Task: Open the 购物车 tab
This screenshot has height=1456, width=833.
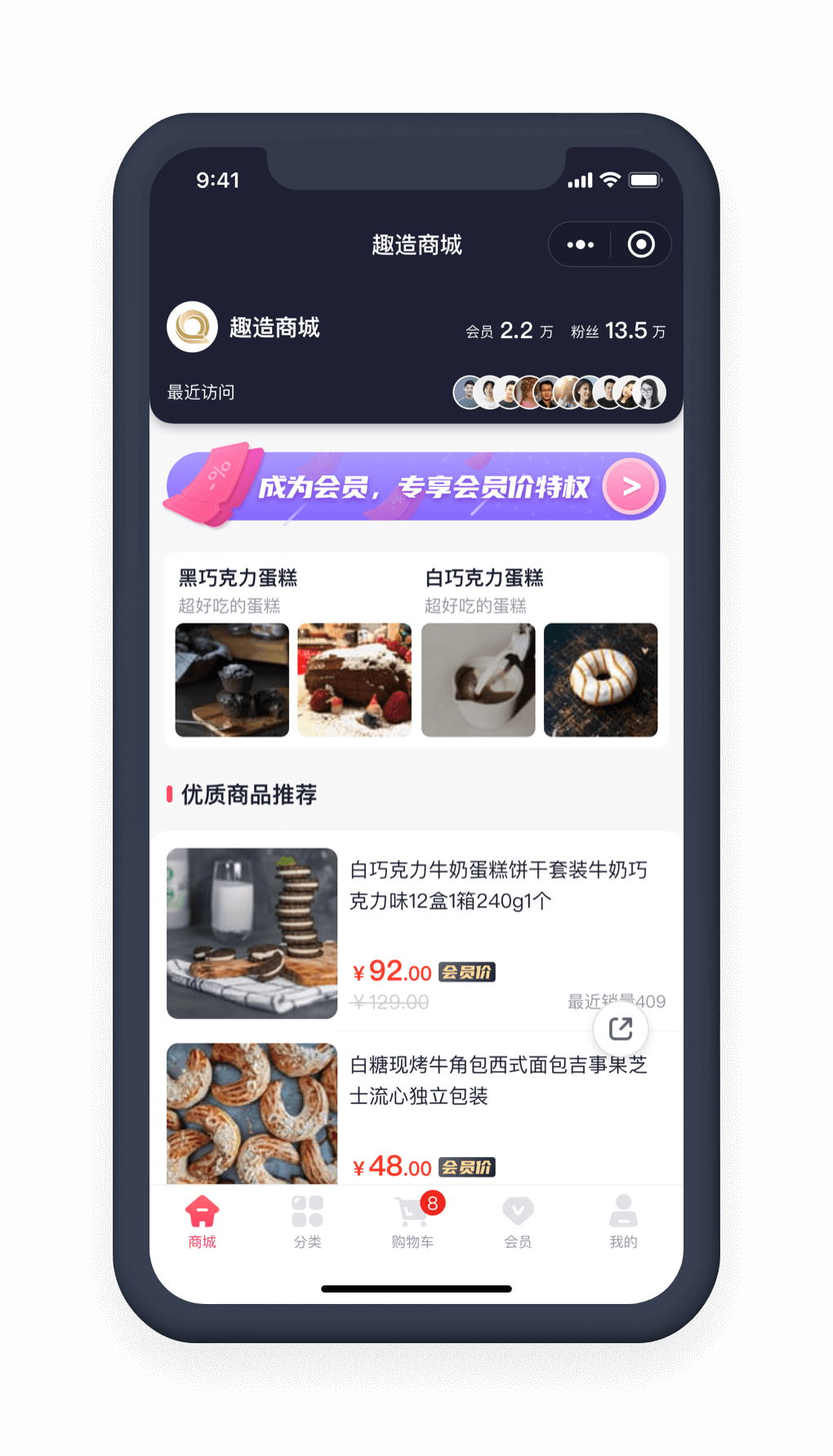Action: 412,1222
